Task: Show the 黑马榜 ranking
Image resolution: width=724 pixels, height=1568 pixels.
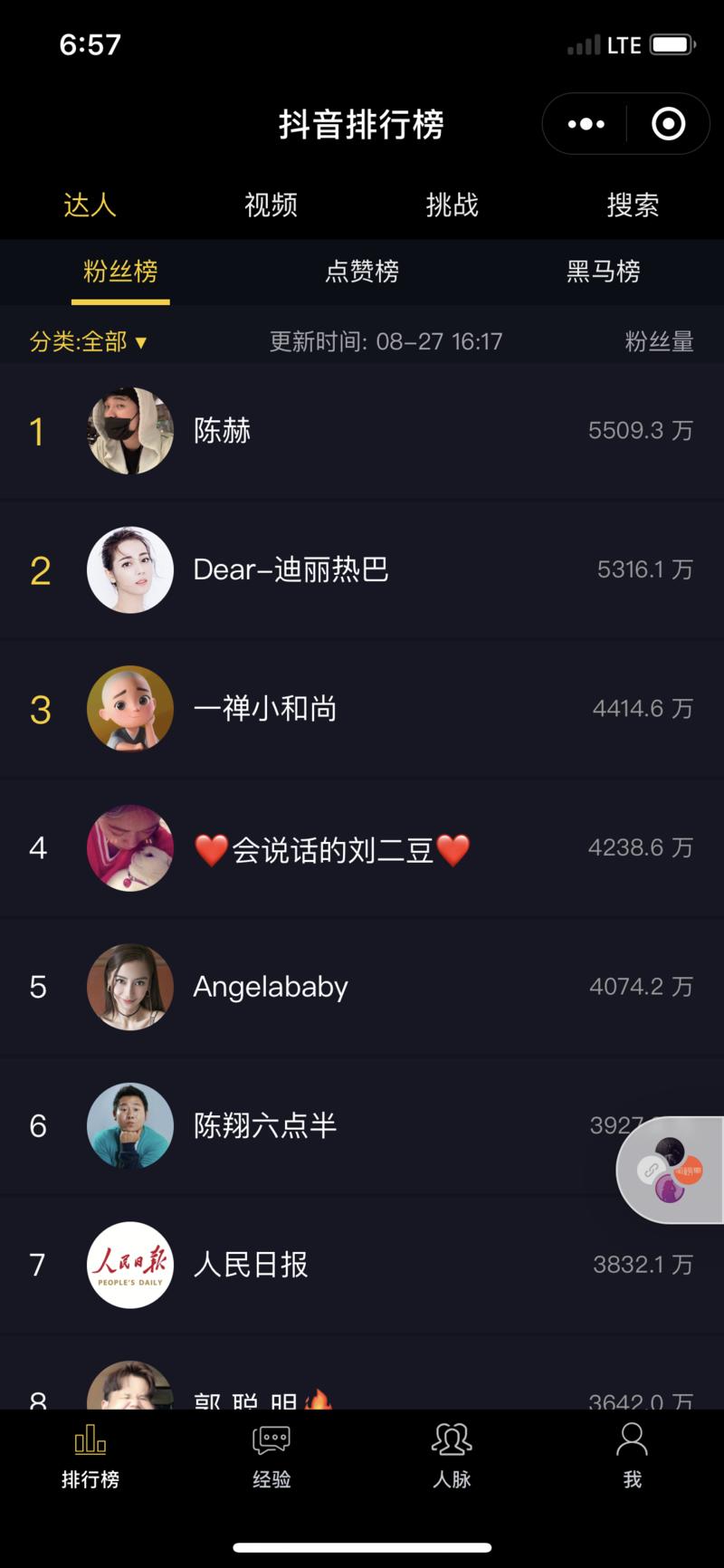Action: pyautogui.click(x=603, y=272)
